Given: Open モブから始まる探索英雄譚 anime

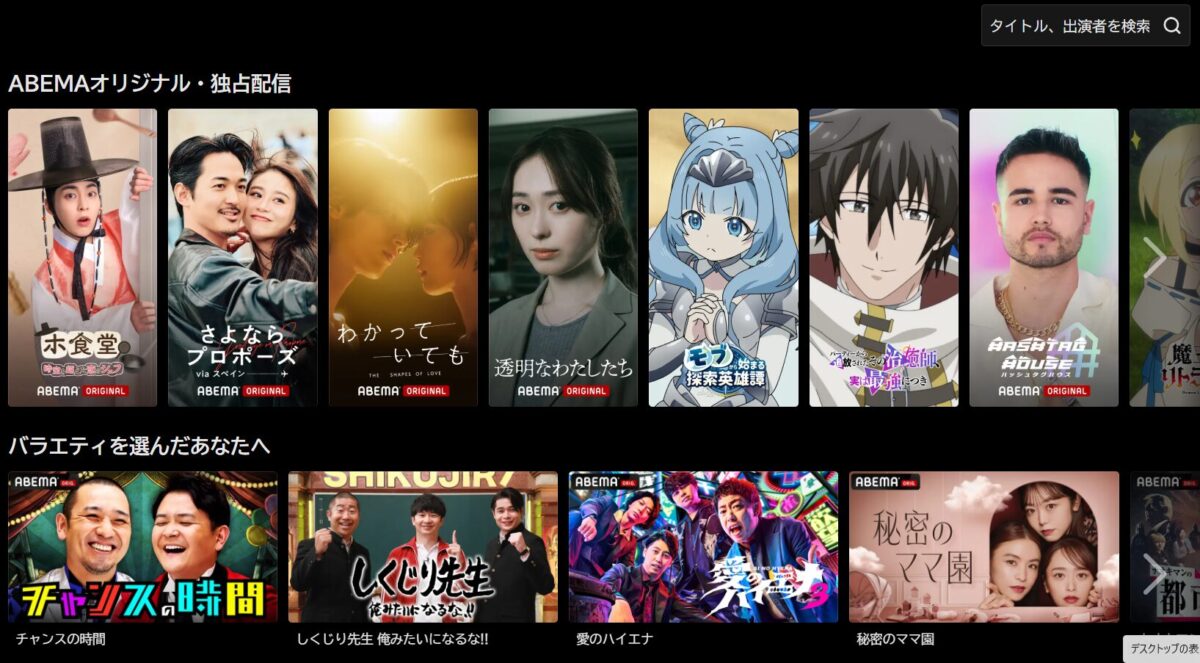Looking at the screenshot, I should pyautogui.click(x=723, y=257).
